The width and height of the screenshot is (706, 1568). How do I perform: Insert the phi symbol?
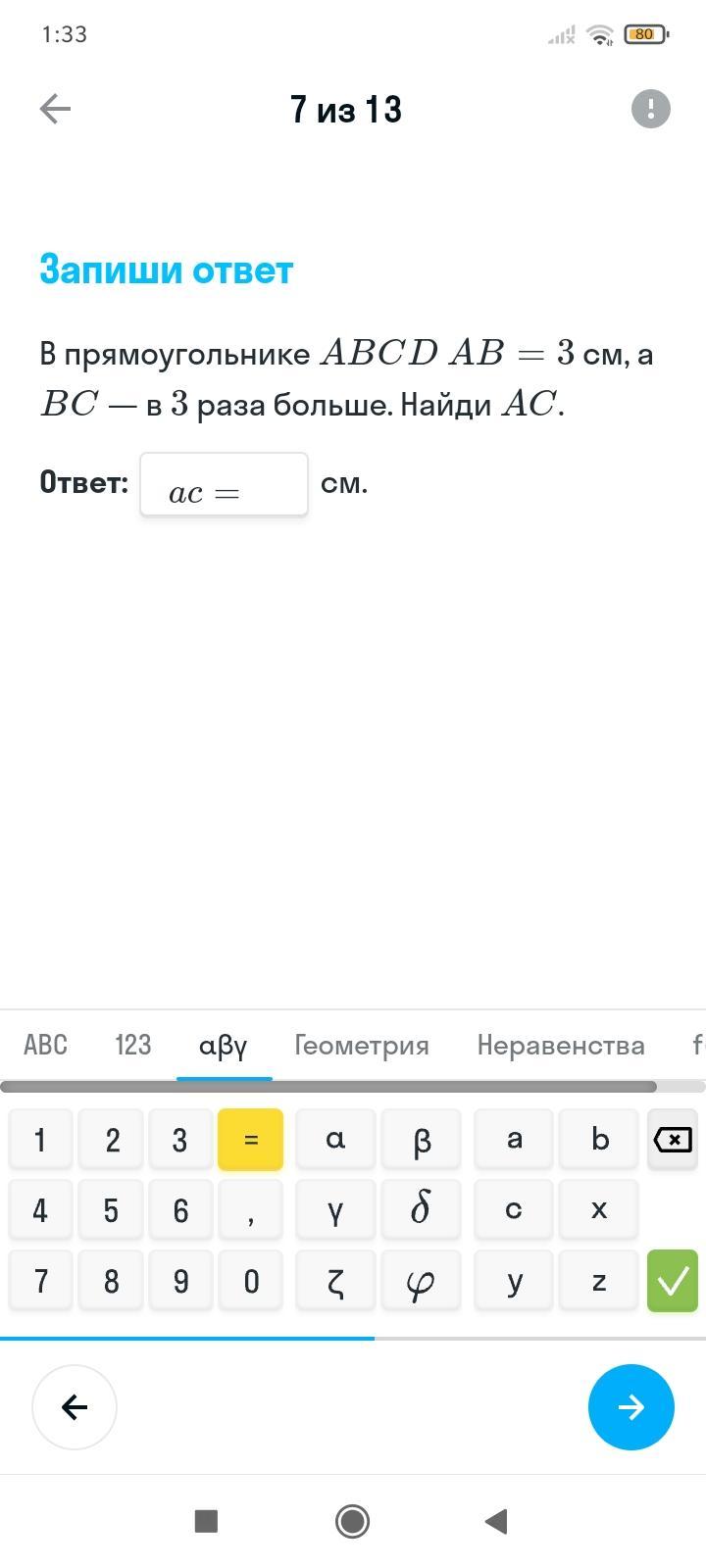[420, 1281]
